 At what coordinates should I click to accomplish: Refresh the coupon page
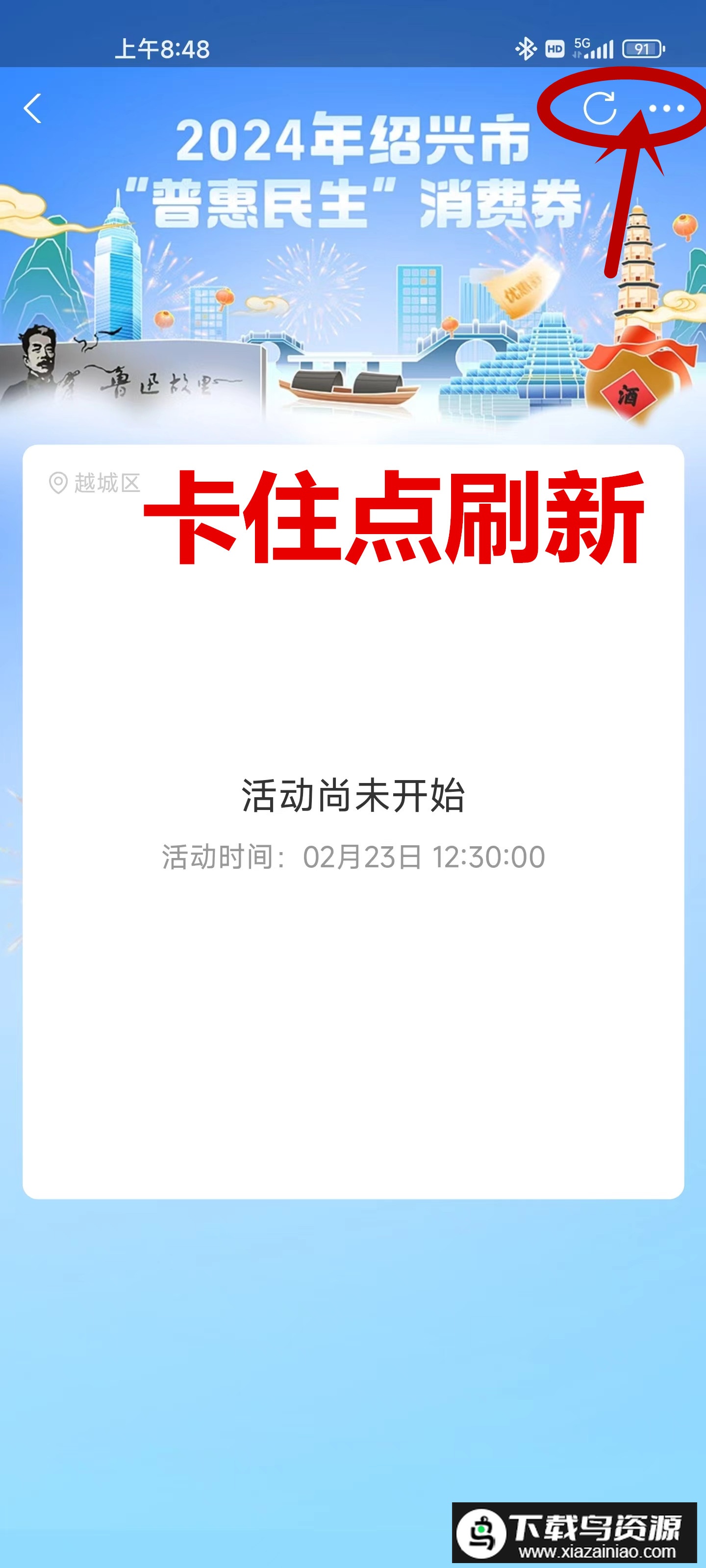click(600, 109)
